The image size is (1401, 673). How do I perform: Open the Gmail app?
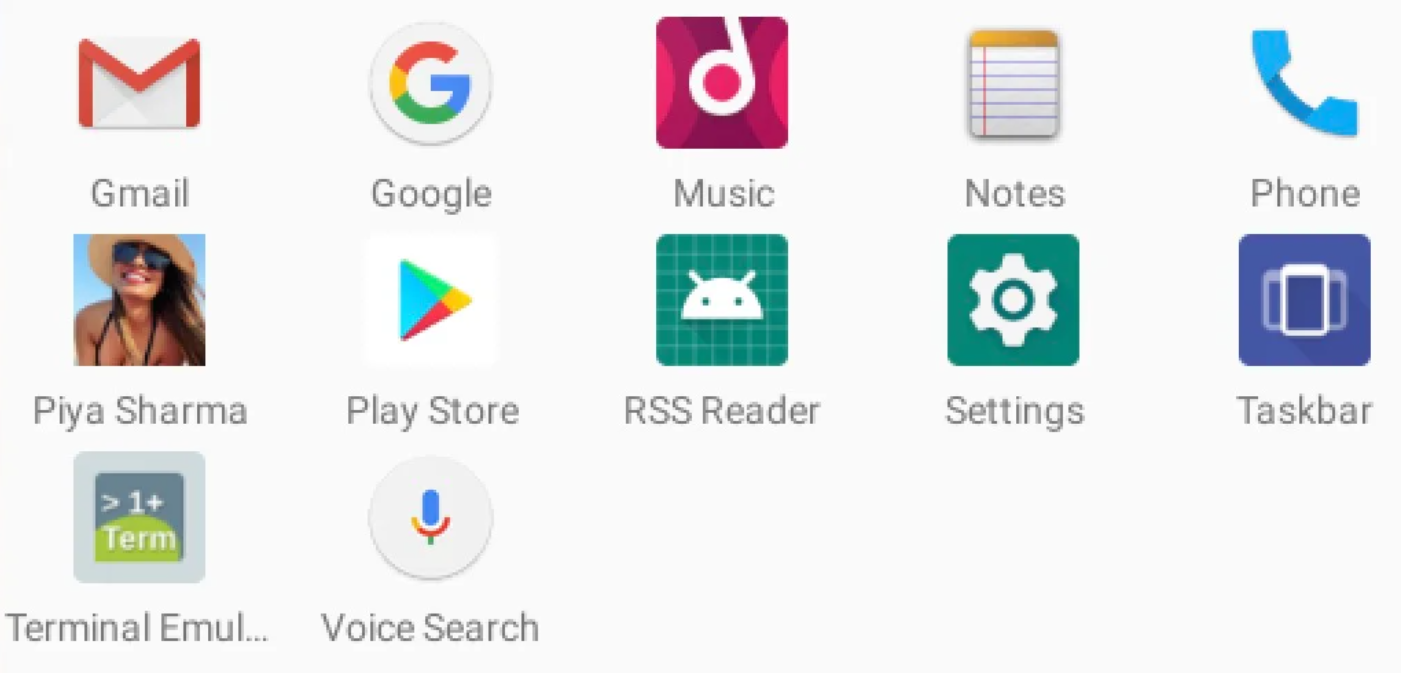139,83
